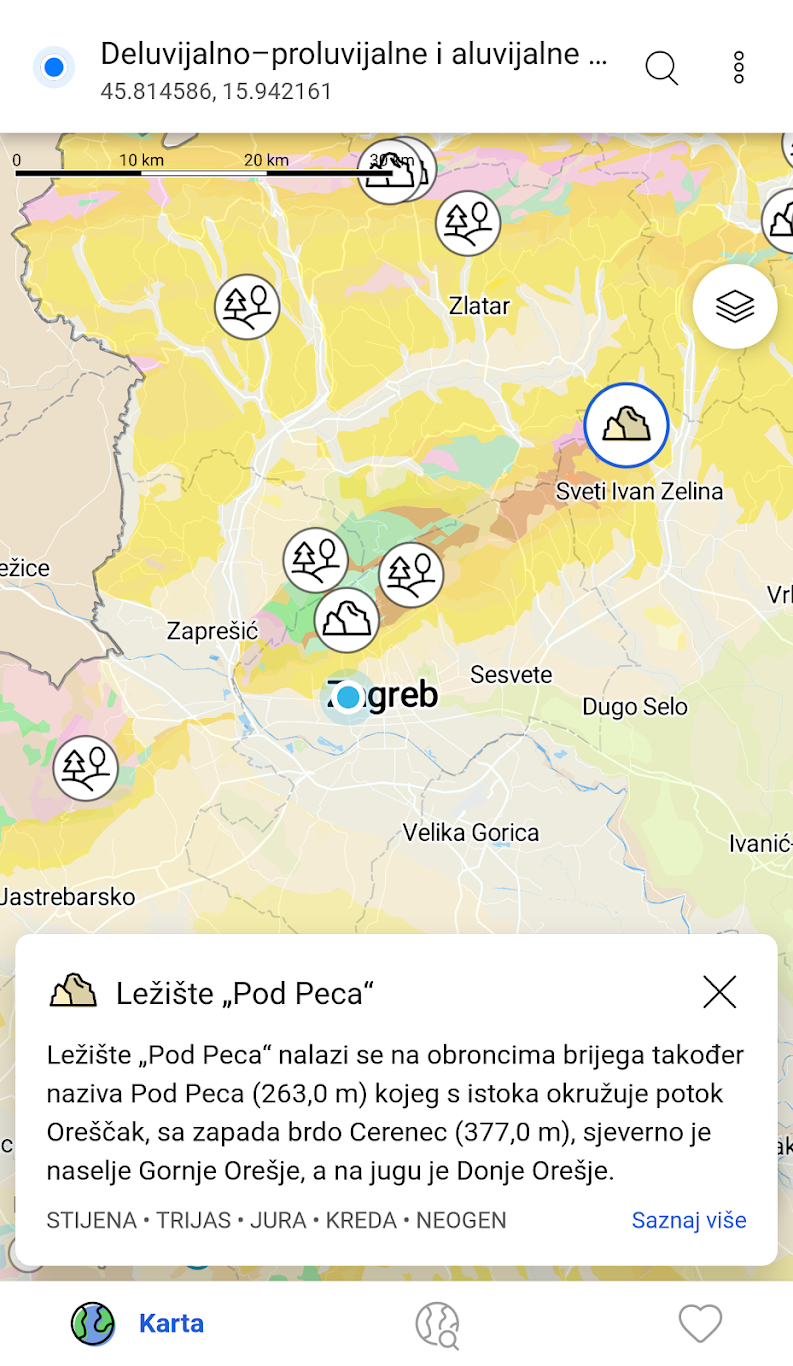Close the Ležište „Pod Peca“ card

coord(719,992)
